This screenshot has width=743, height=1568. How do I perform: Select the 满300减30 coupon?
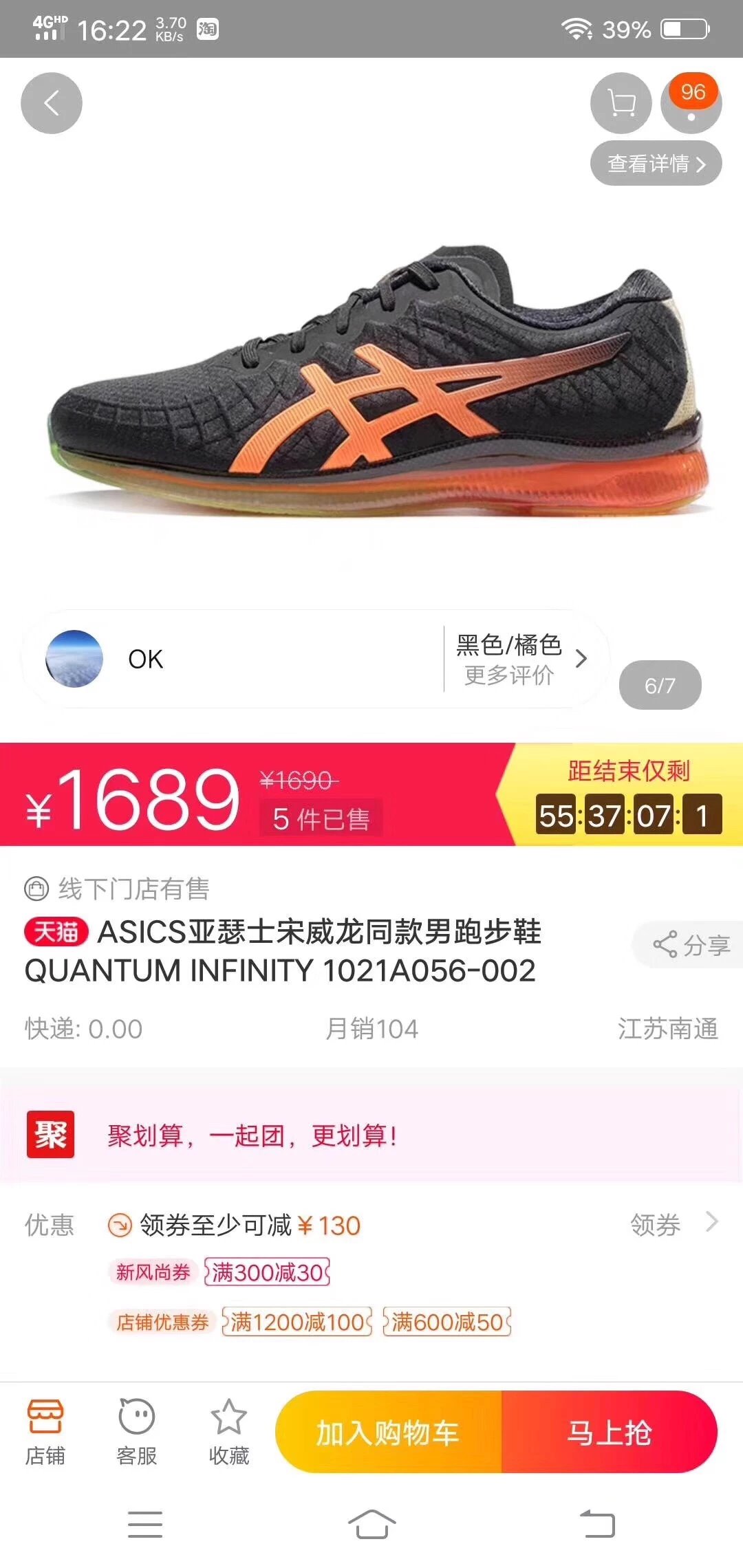(x=268, y=1272)
